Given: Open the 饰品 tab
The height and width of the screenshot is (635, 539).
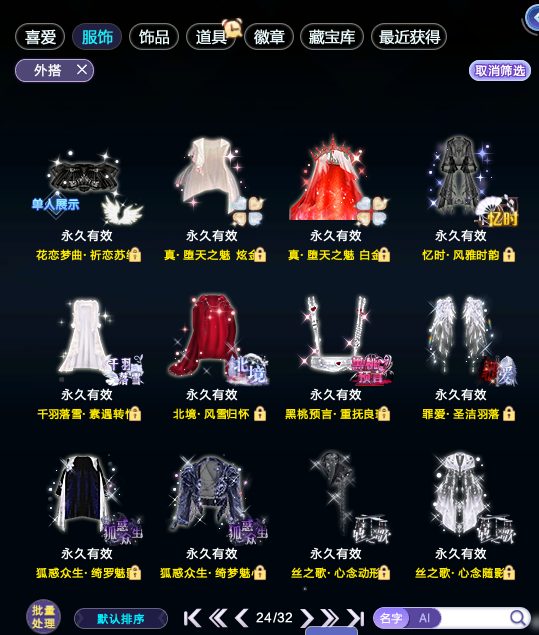Looking at the screenshot, I should click(154, 37).
